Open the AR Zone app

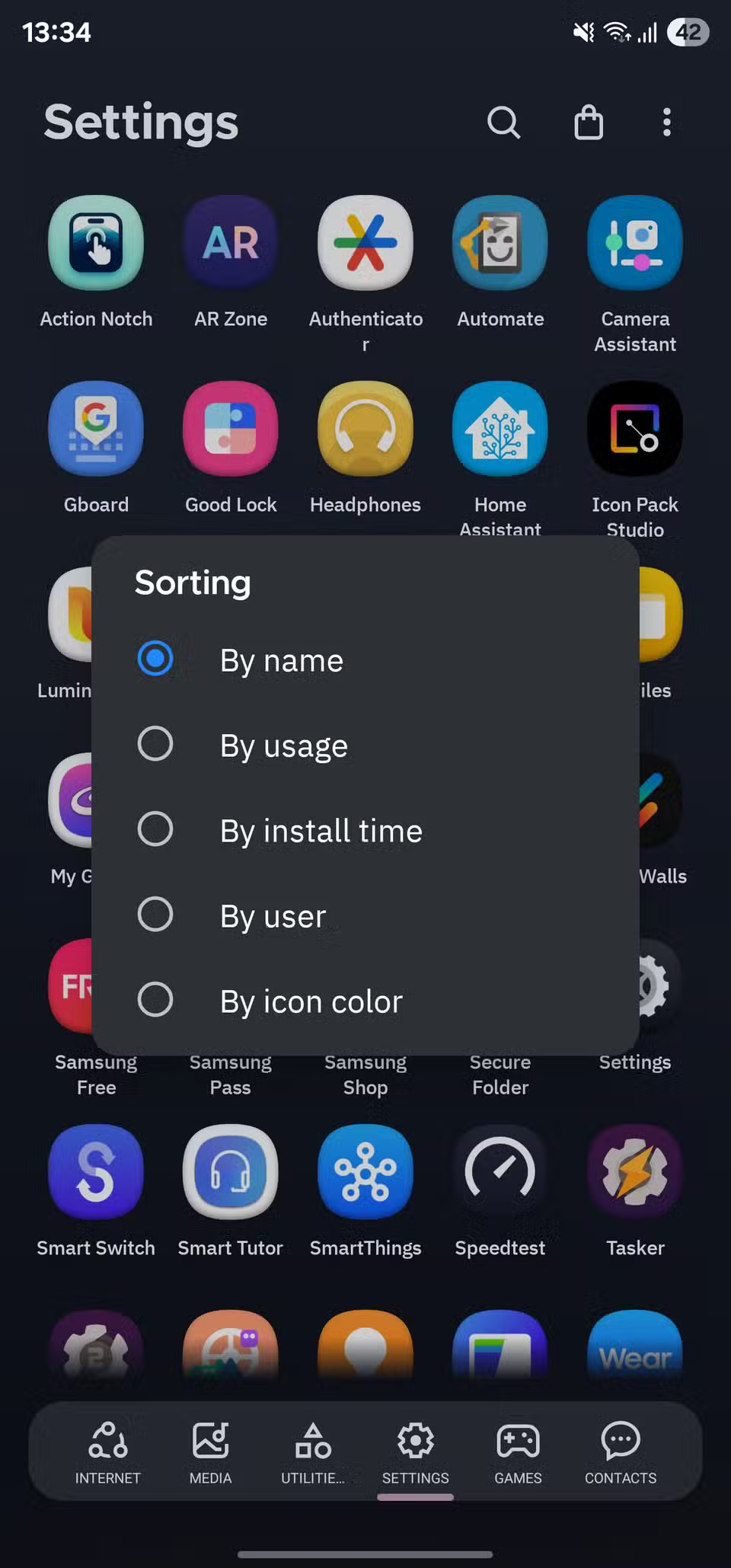[230, 242]
